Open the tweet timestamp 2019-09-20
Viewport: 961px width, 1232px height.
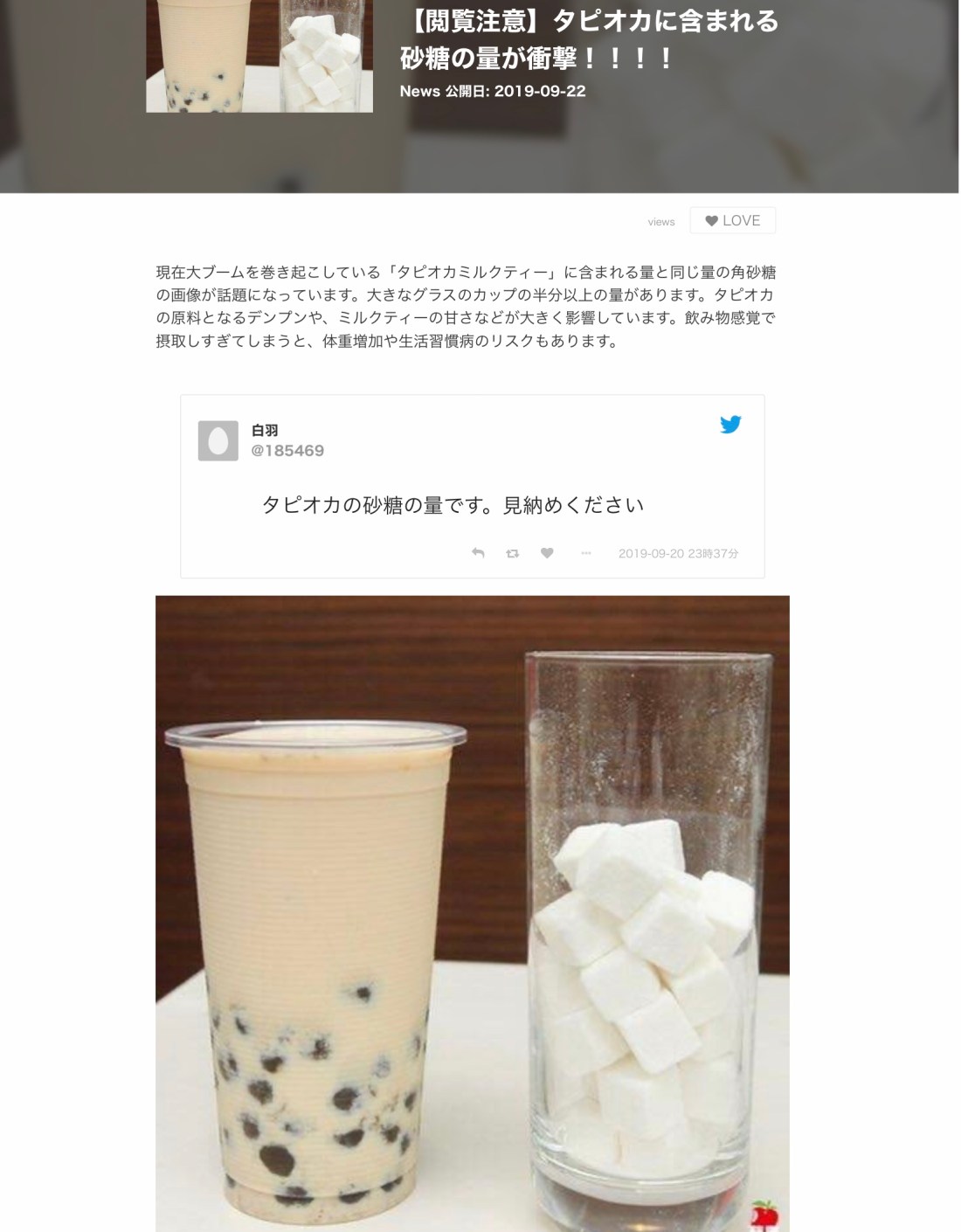(x=678, y=554)
